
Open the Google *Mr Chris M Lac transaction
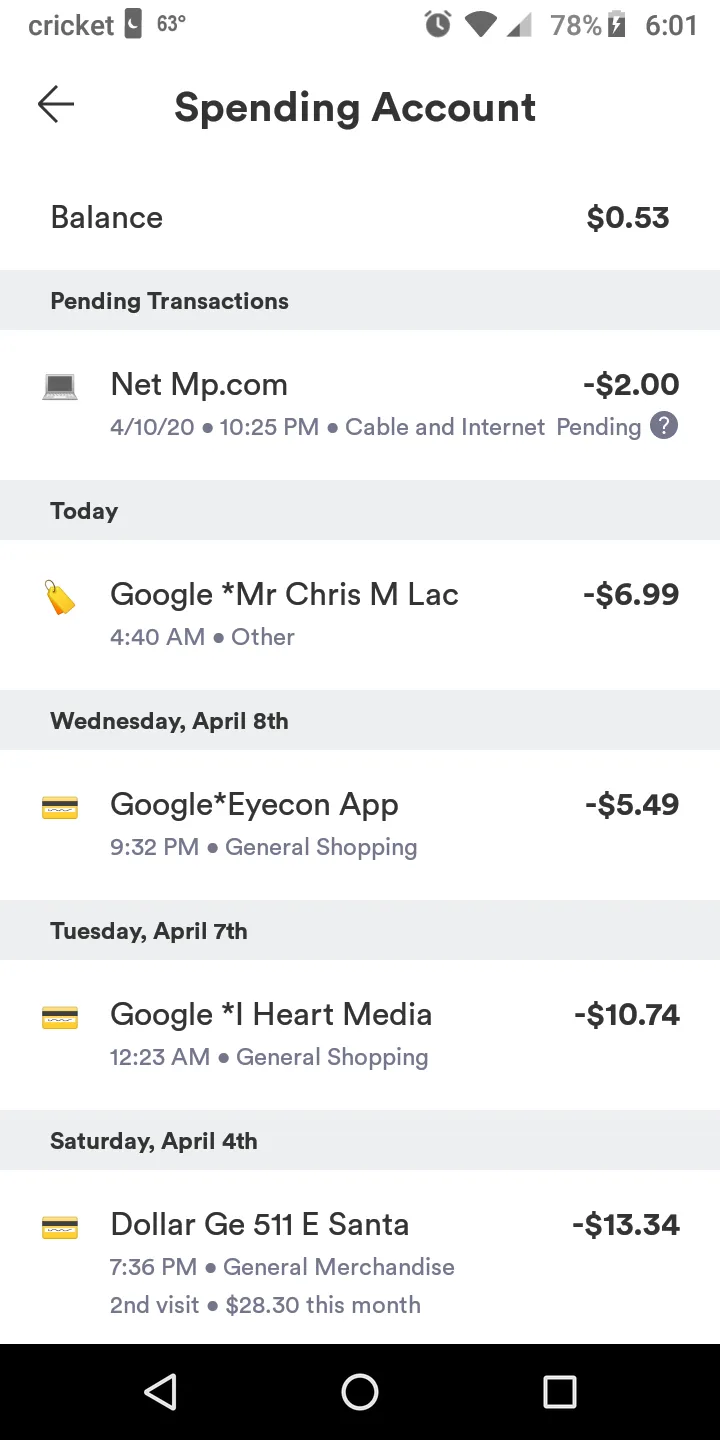pyautogui.click(x=360, y=615)
